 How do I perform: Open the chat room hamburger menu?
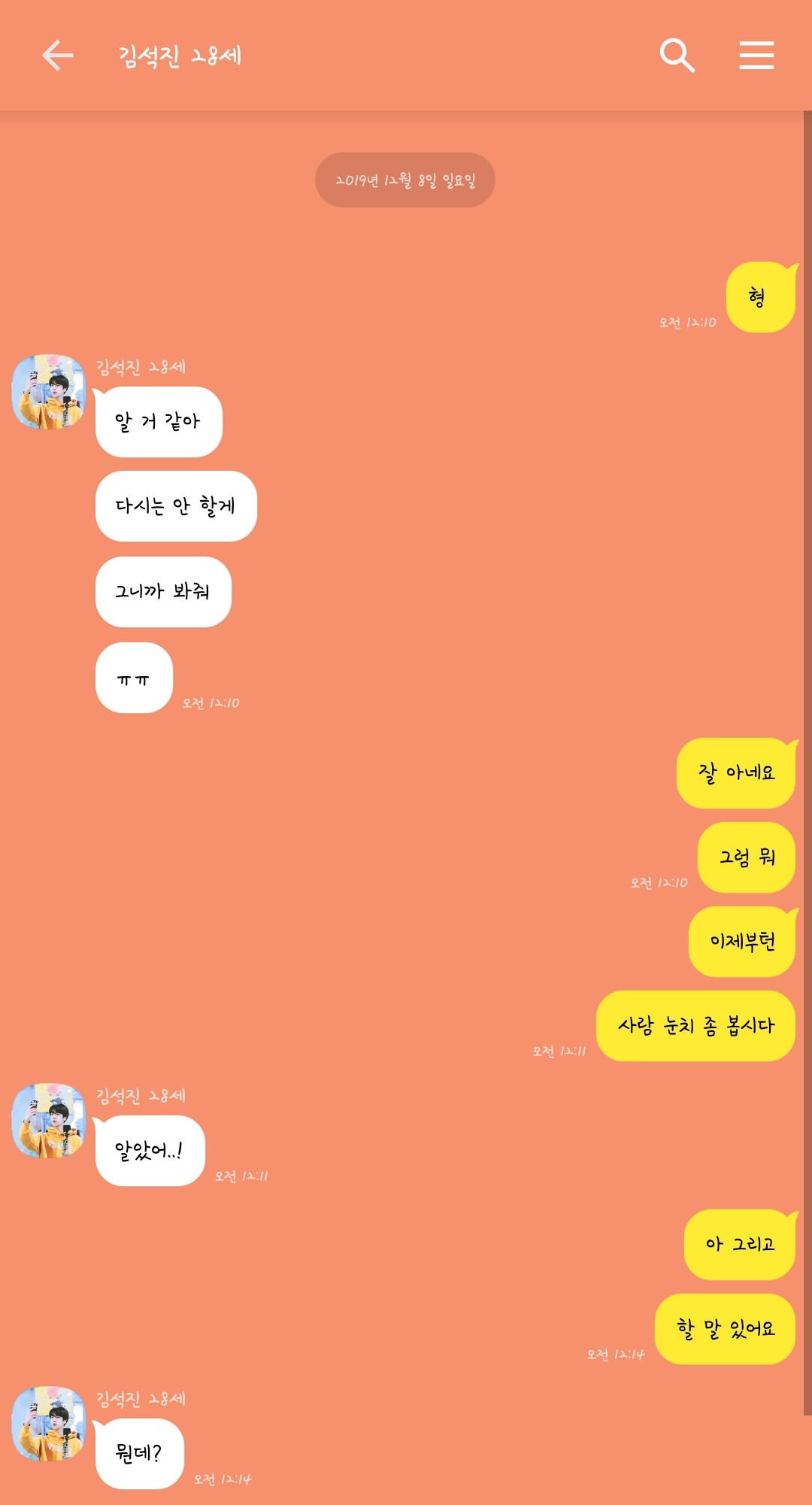pyautogui.click(x=756, y=56)
